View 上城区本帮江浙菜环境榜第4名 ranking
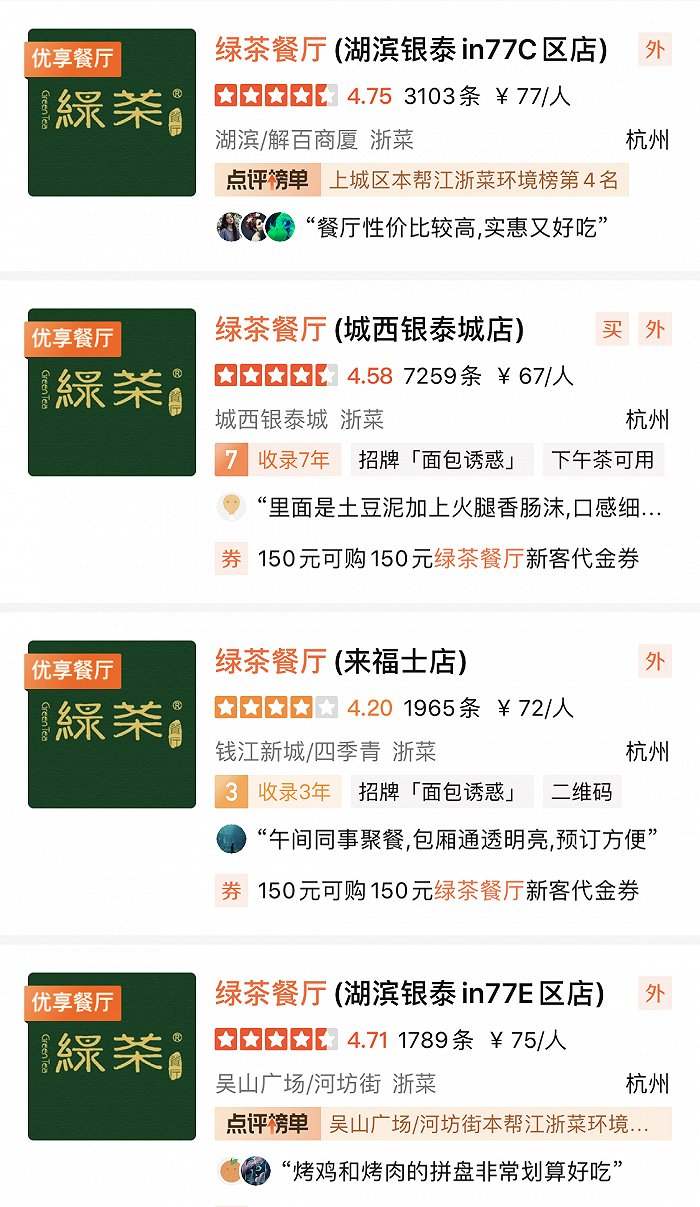The height and width of the screenshot is (1207, 700). [421, 180]
